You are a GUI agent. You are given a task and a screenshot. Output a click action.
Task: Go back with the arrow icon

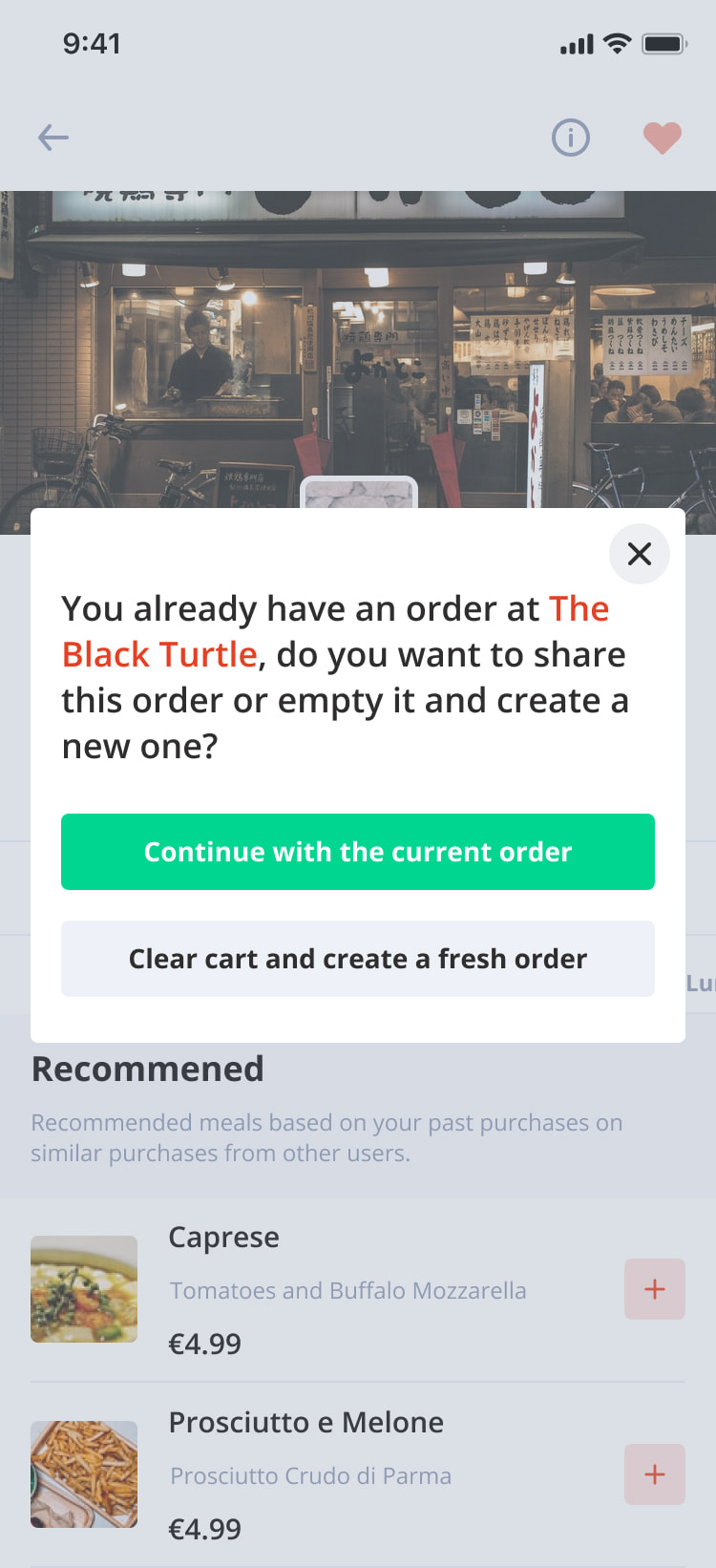click(53, 138)
